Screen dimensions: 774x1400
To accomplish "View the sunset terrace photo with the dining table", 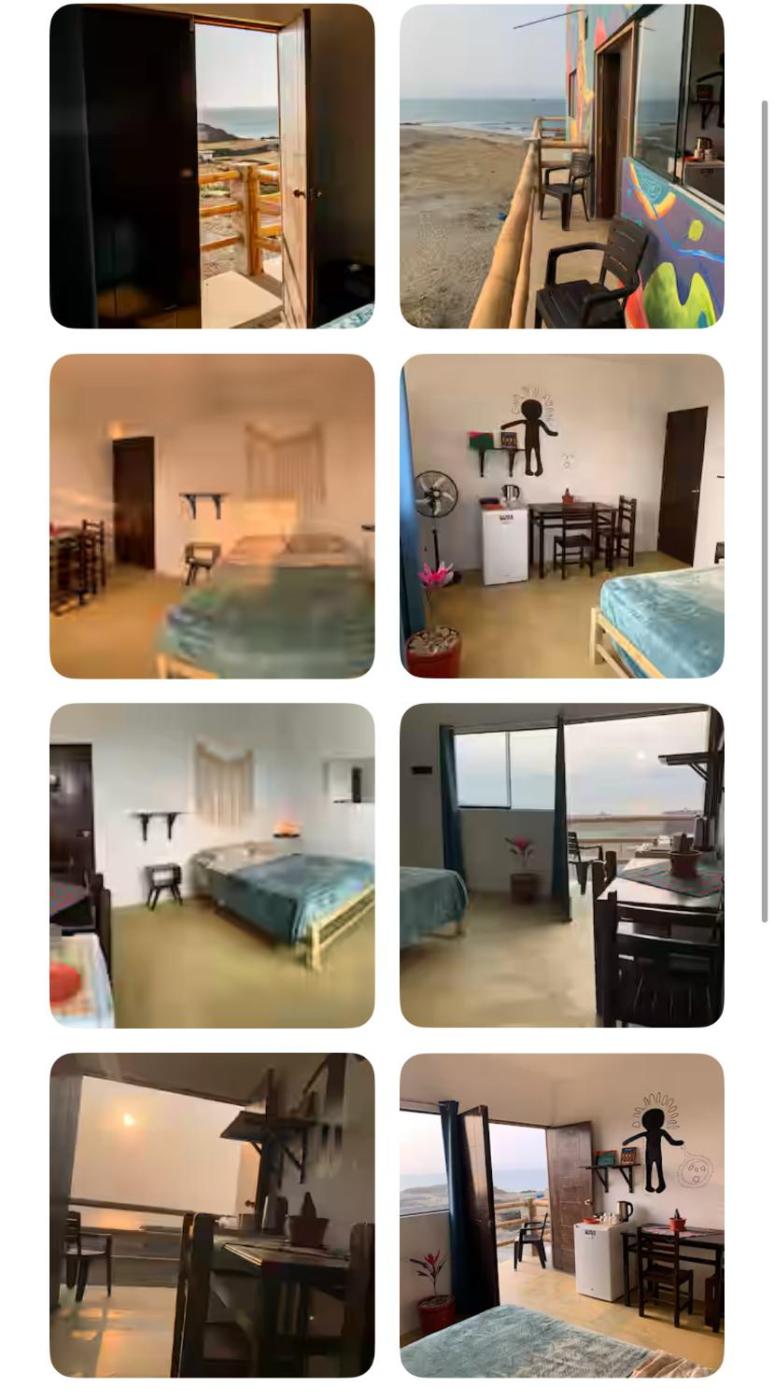I will point(212,1215).
